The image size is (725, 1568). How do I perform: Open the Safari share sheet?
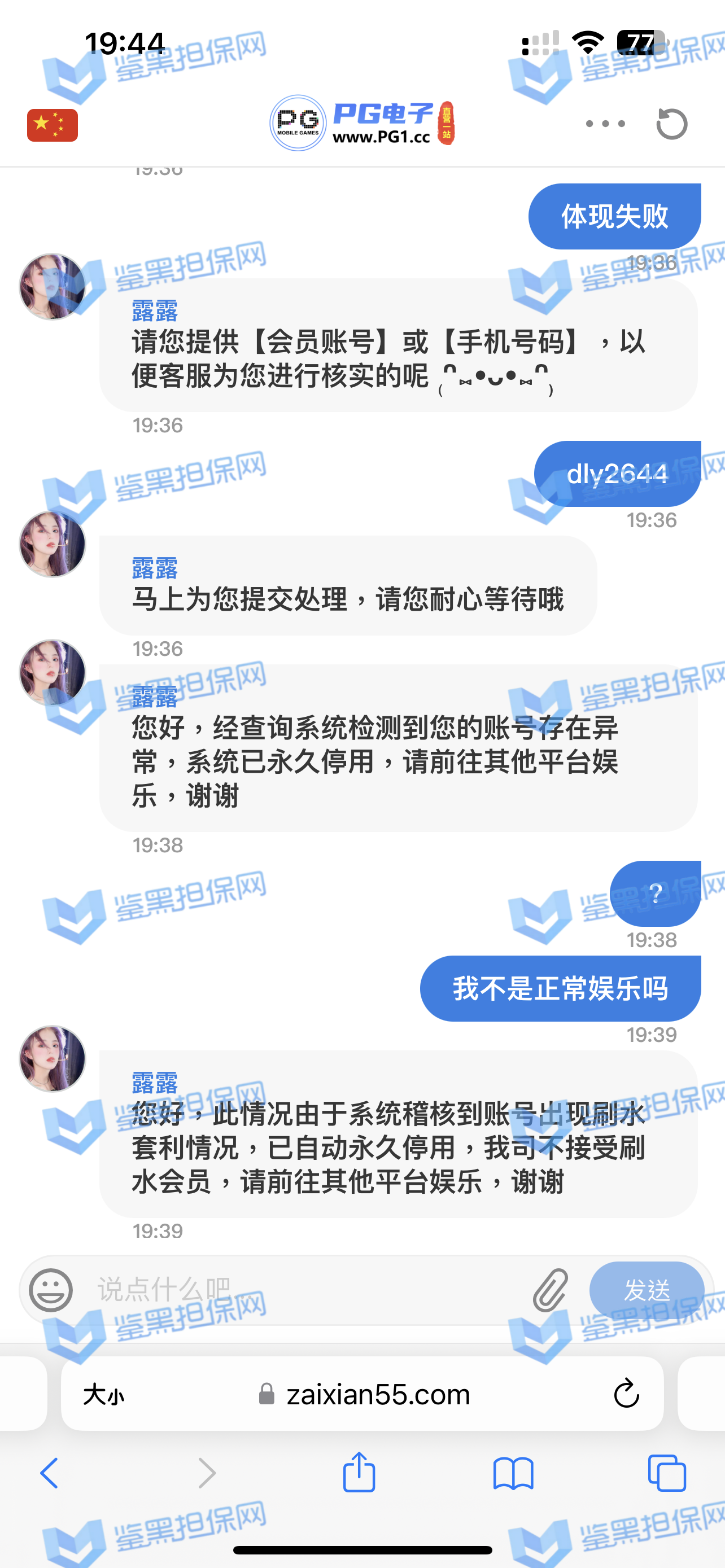pyautogui.click(x=359, y=1473)
